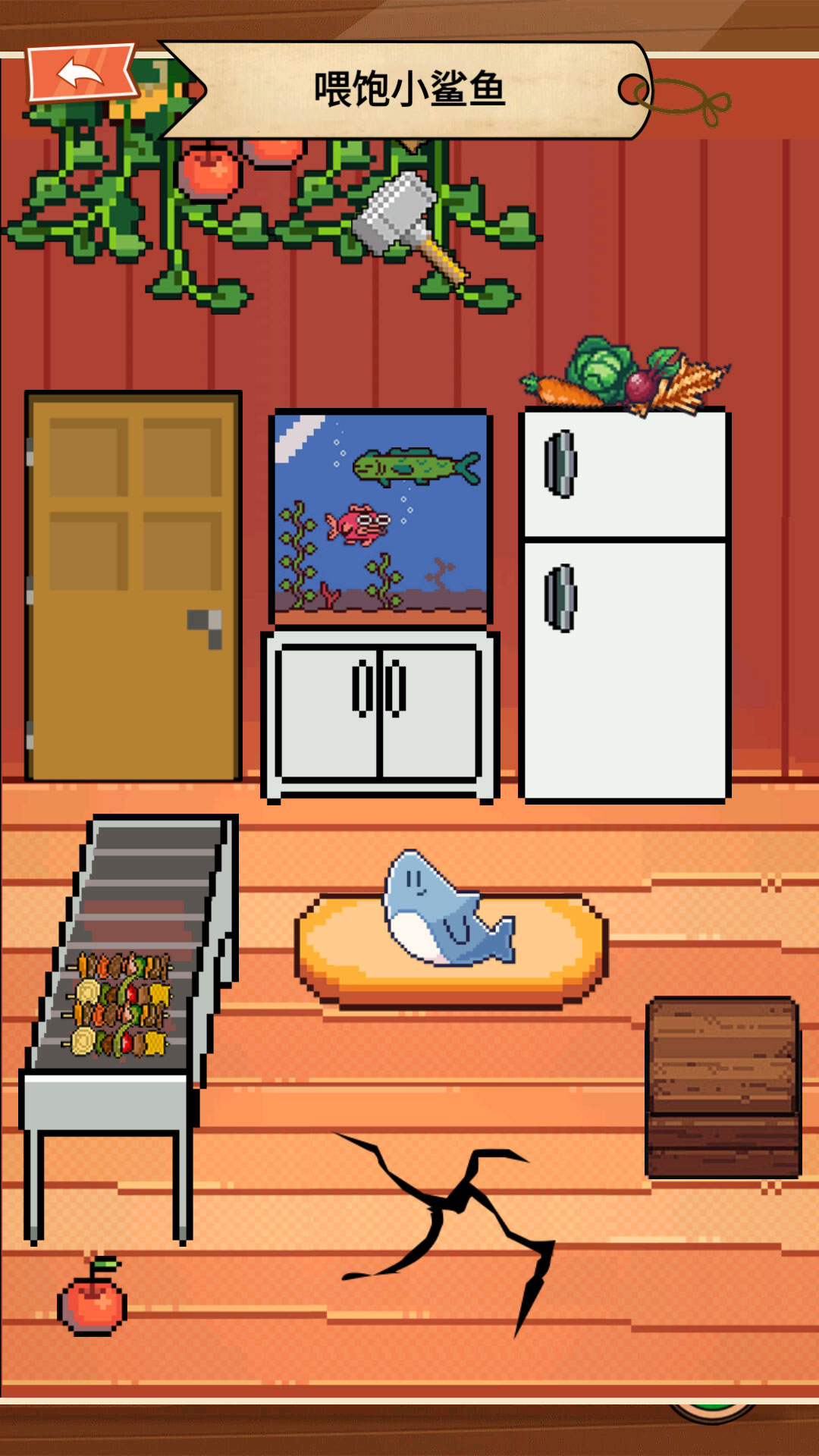Open the cabinet under the fish tank
The width and height of the screenshot is (819, 1456).
[x=380, y=714]
